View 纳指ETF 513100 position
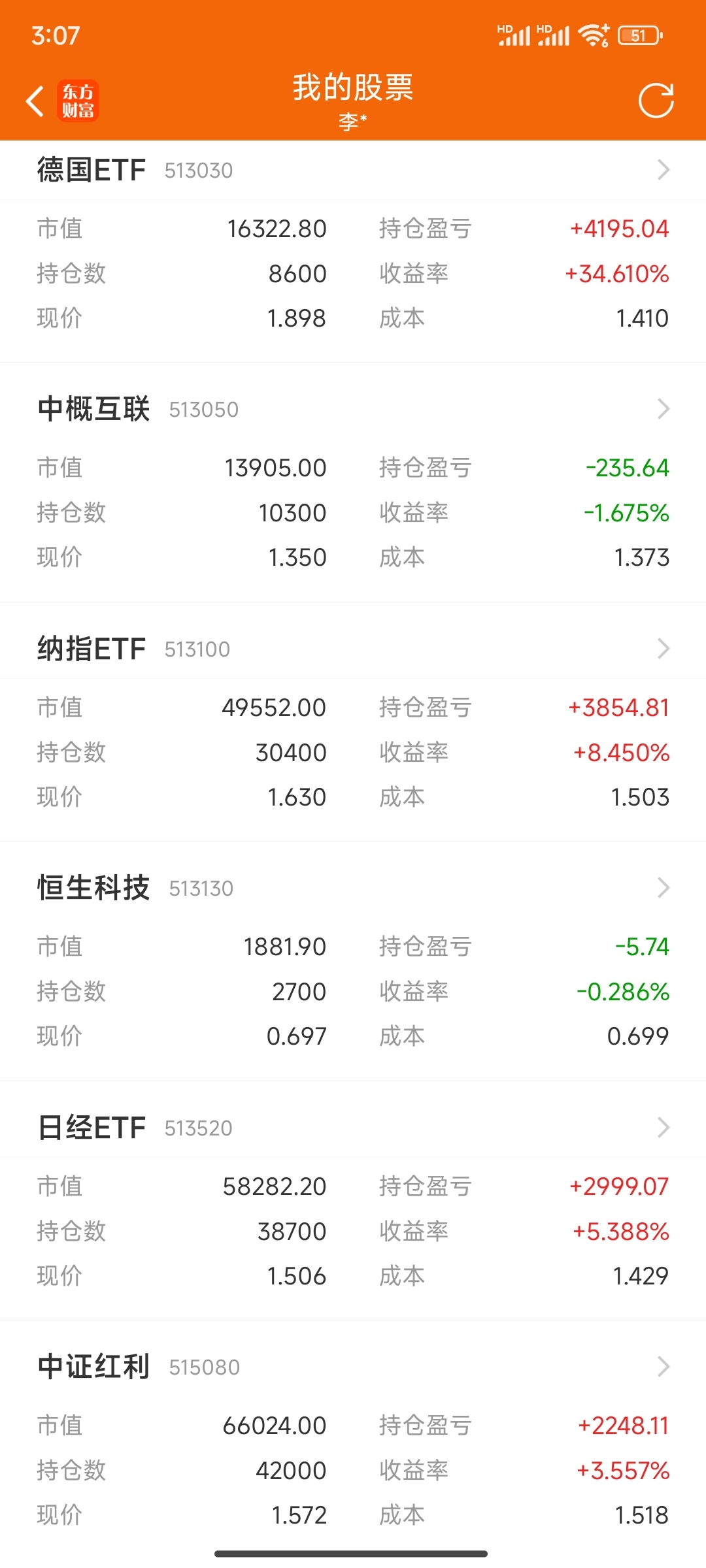Viewport: 706px width, 1568px height. click(353, 649)
